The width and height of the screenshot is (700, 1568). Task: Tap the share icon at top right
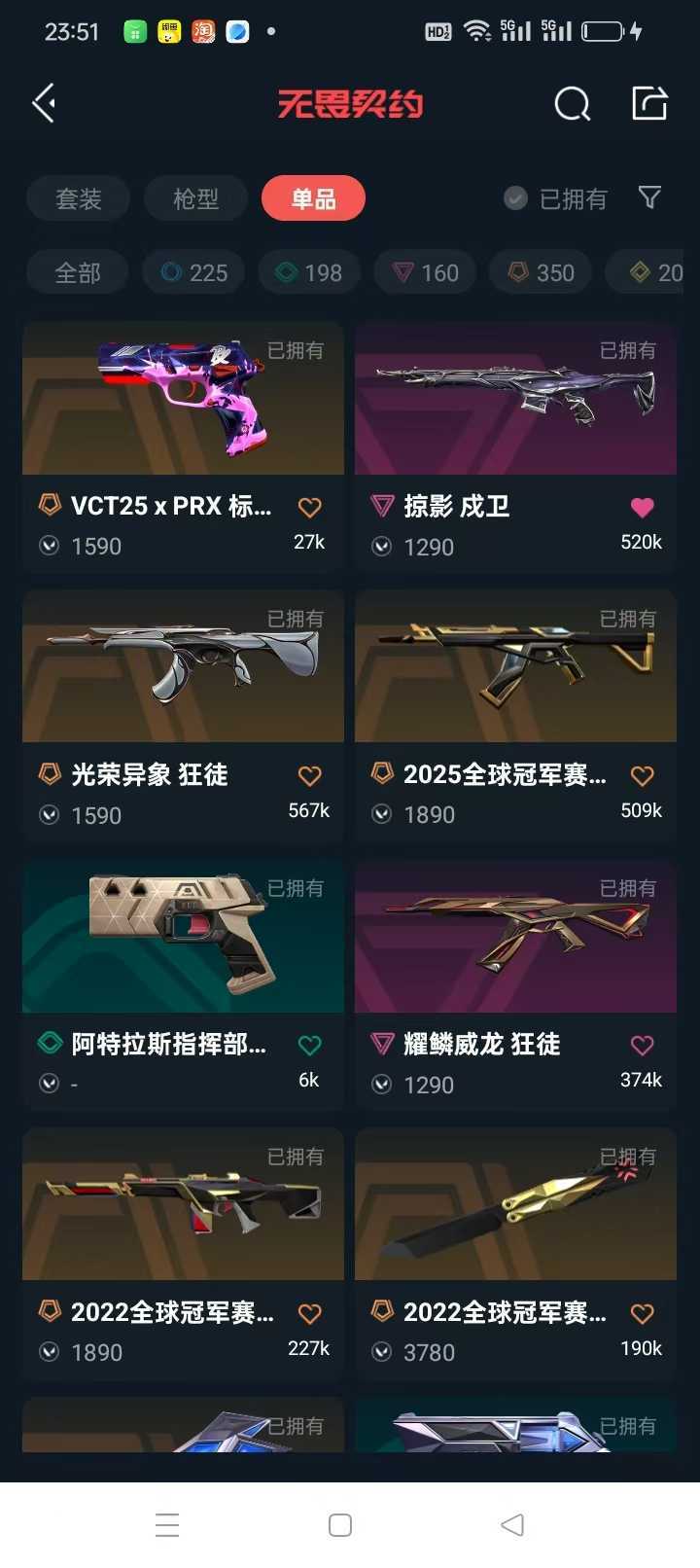pyautogui.click(x=649, y=102)
